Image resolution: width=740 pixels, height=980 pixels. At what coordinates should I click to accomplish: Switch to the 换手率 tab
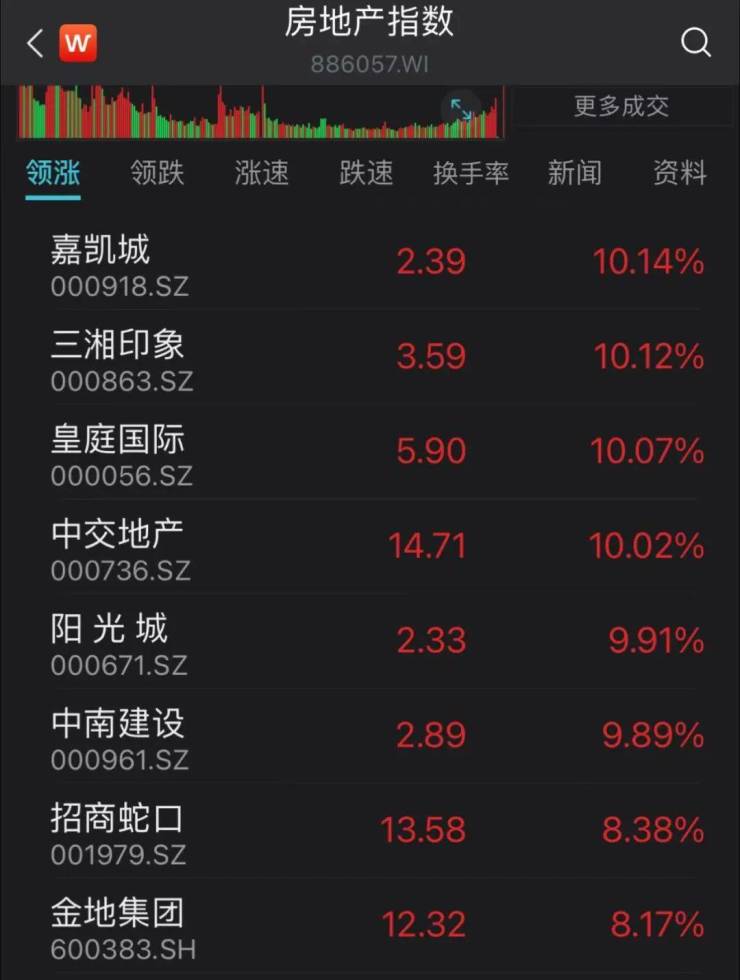[x=470, y=173]
